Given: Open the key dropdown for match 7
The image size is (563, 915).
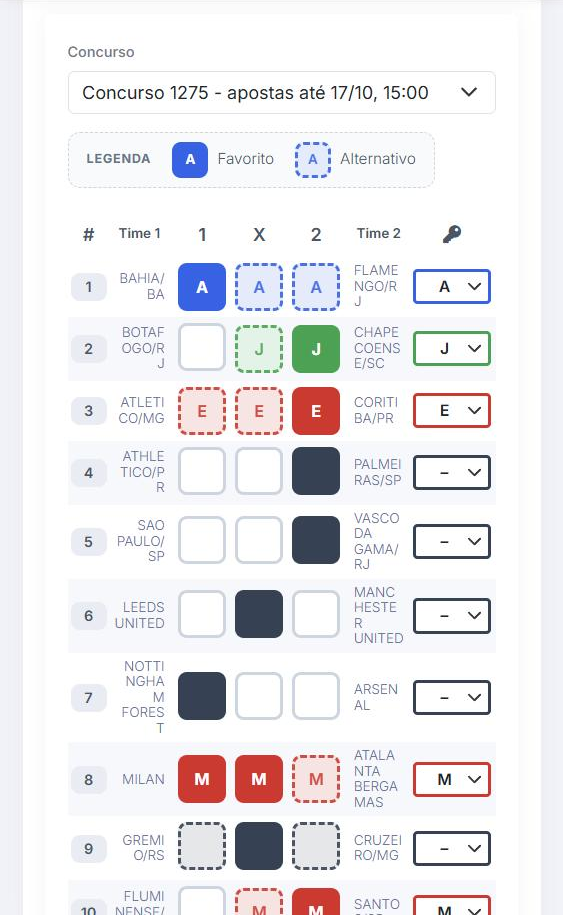Looking at the screenshot, I should click(x=452, y=697).
